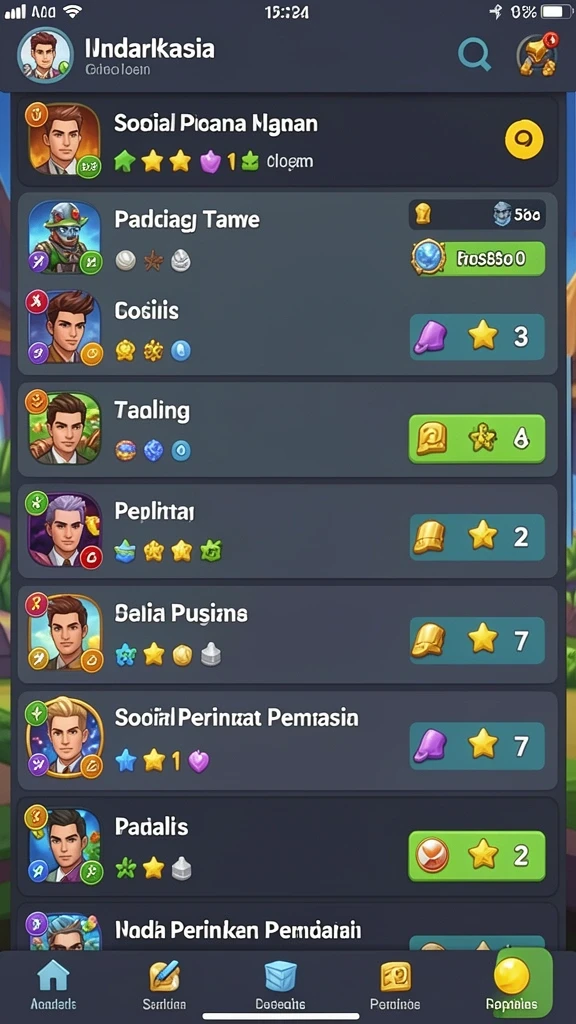Switch to the home tab with house icon
576x1024 pixels.
(x=53, y=984)
